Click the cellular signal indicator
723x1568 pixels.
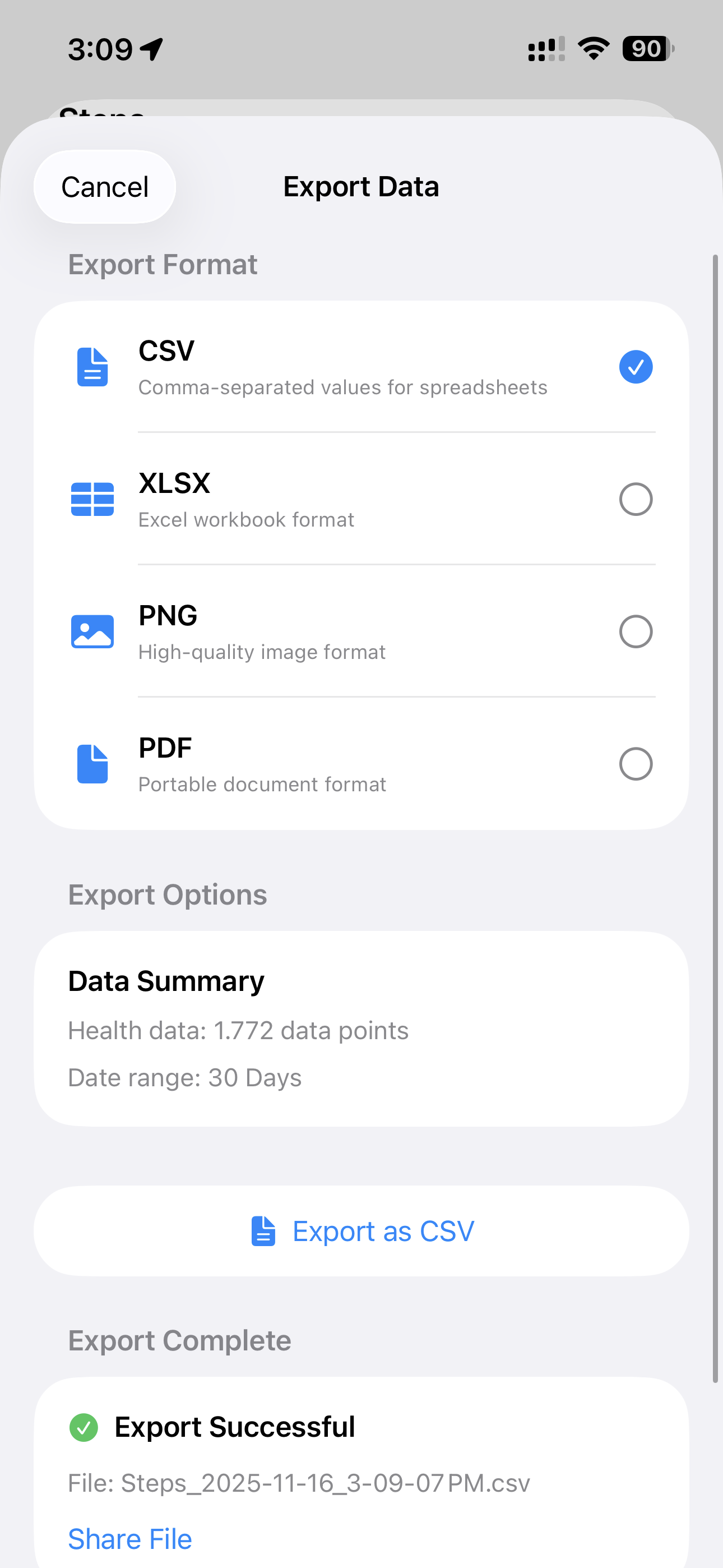(x=544, y=49)
